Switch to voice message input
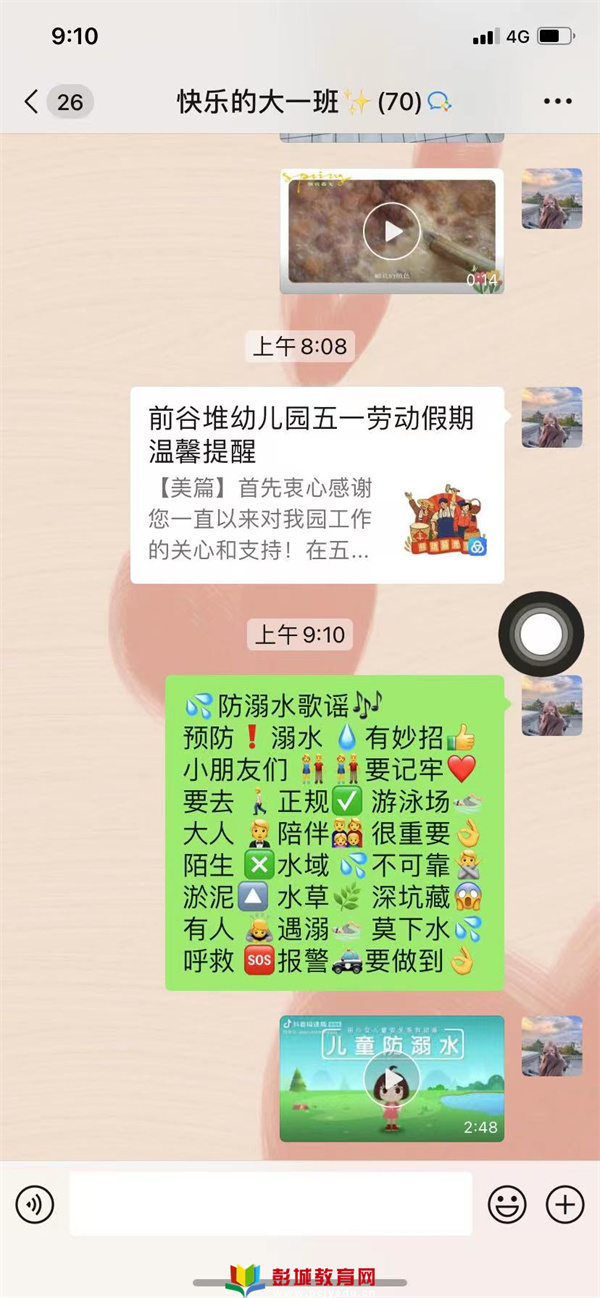Screen dimensions: 600x1298 tap(35, 1204)
